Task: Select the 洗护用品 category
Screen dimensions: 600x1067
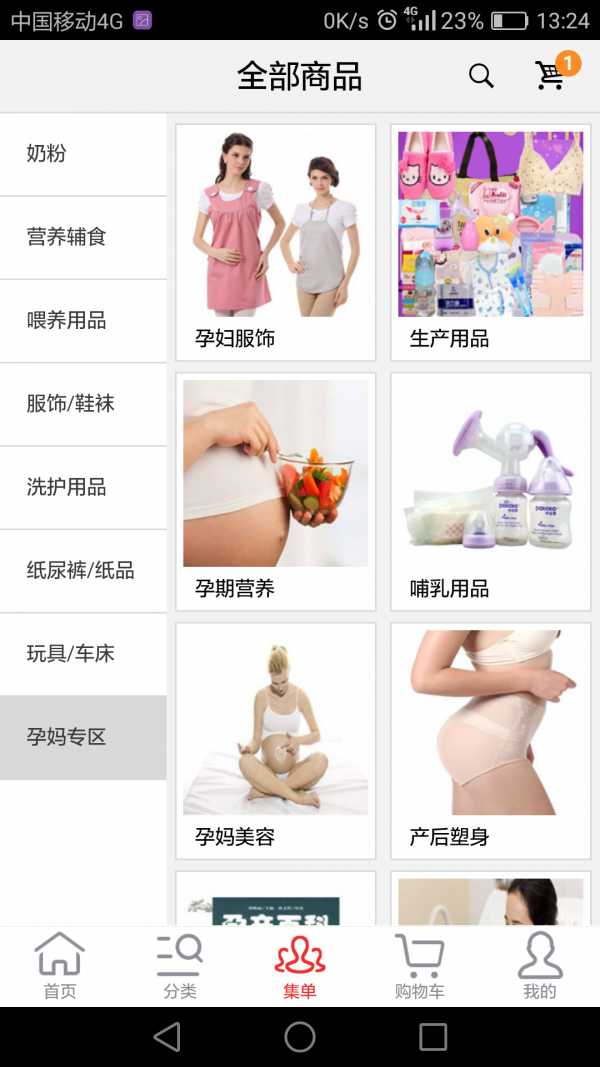Action: tap(83, 487)
